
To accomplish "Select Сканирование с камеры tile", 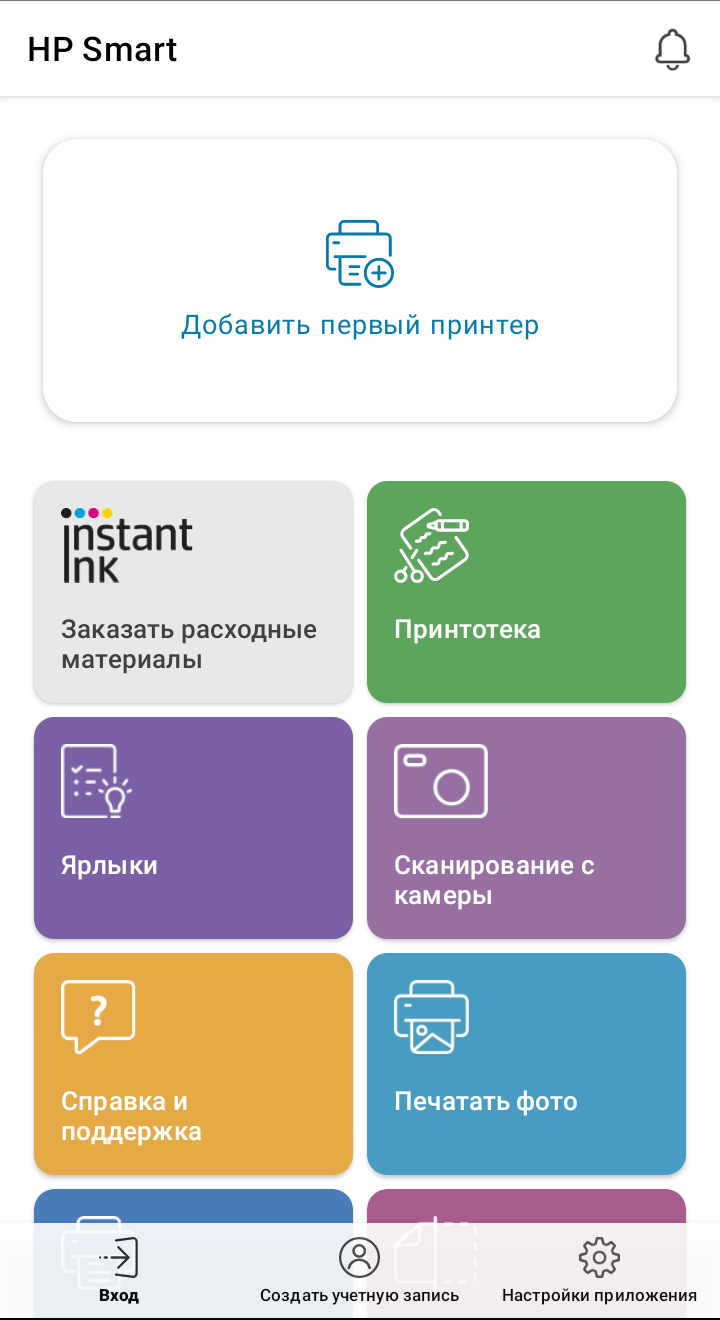I will (526, 828).
